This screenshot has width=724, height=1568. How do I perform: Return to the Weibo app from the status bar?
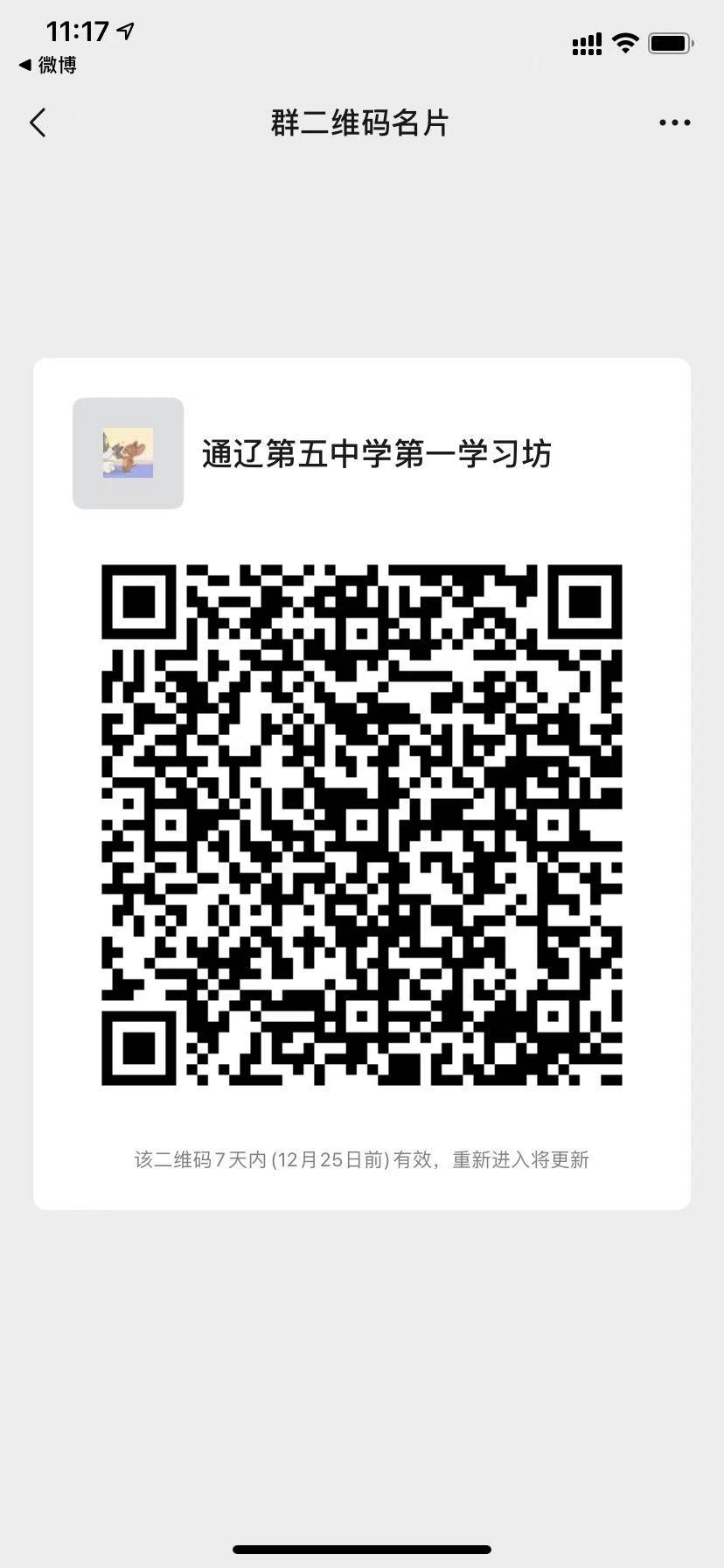(48, 65)
